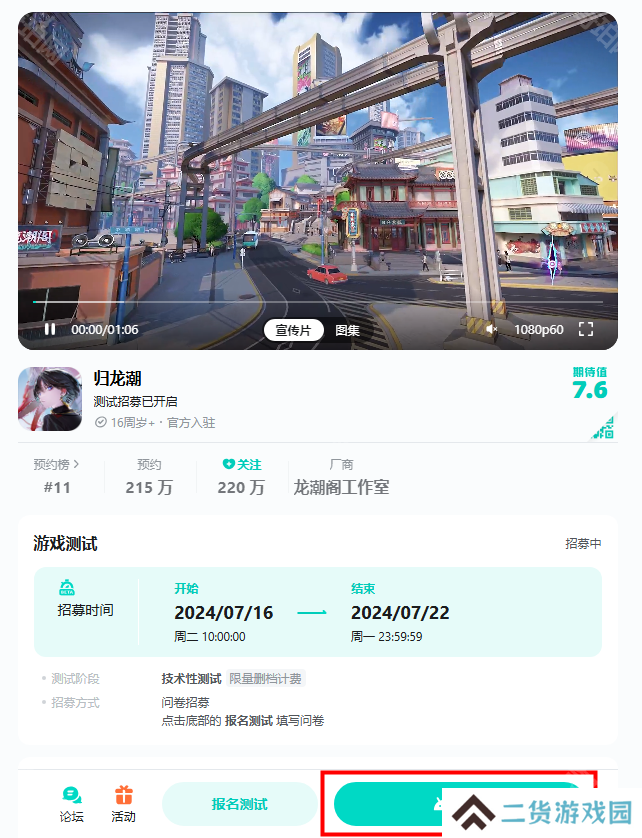Viewport: 642px width, 838px height.
Task: Change the 1080p60 video quality
Action: point(538,329)
